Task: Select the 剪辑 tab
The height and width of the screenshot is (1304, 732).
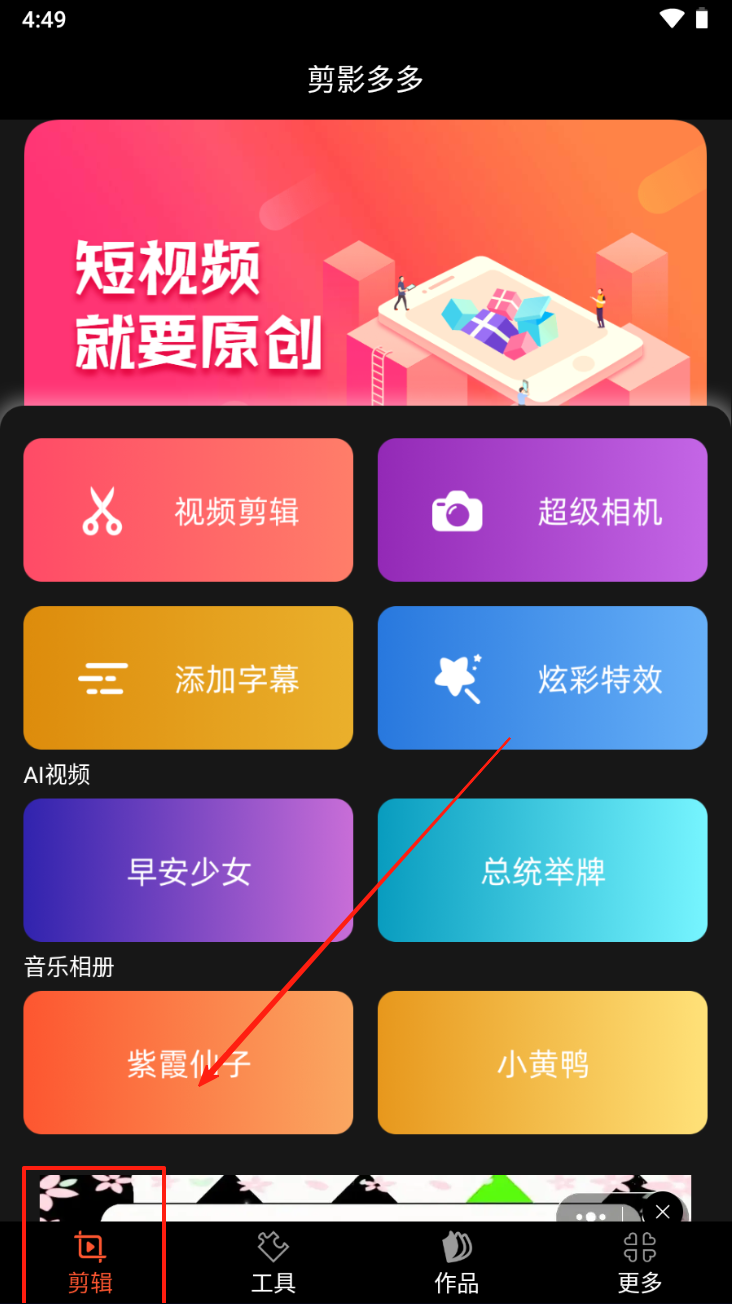Action: pos(90,1264)
